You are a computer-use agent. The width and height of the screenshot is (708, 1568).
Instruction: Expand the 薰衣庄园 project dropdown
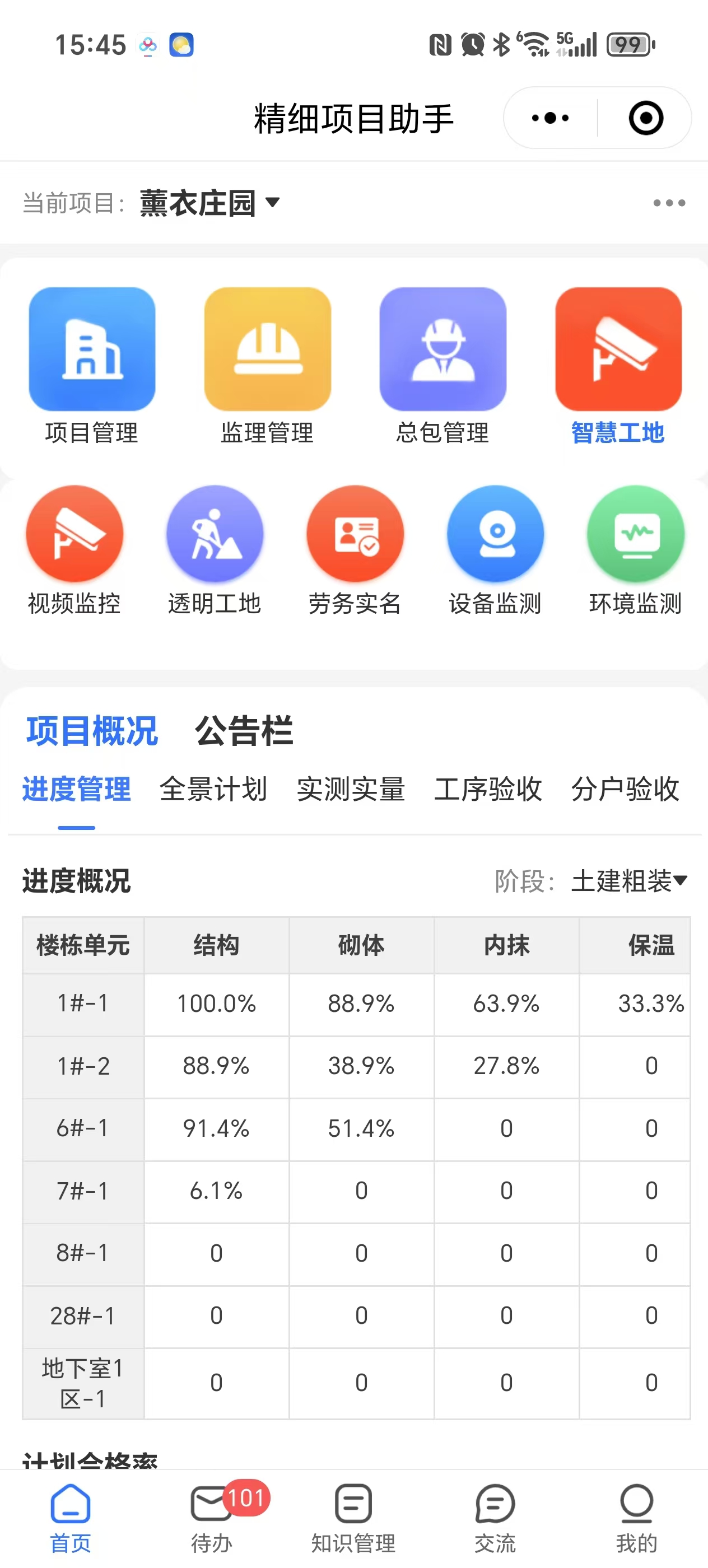pyautogui.click(x=209, y=203)
